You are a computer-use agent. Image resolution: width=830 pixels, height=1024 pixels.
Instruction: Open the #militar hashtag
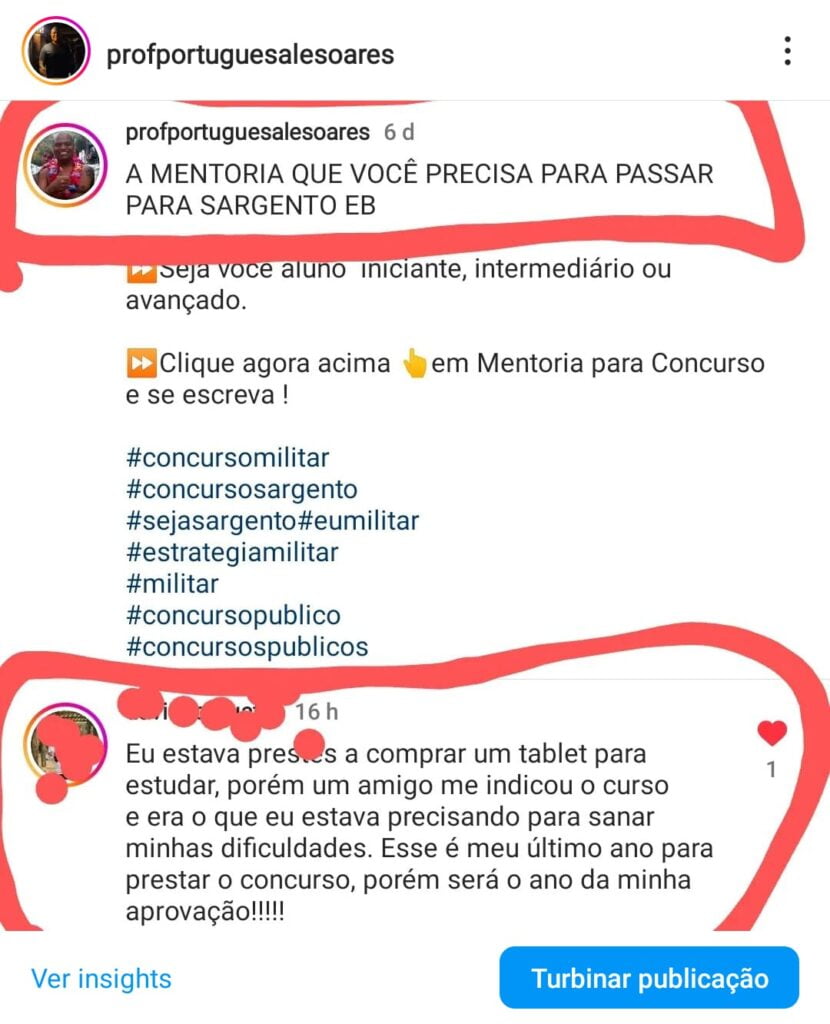[x=172, y=583]
